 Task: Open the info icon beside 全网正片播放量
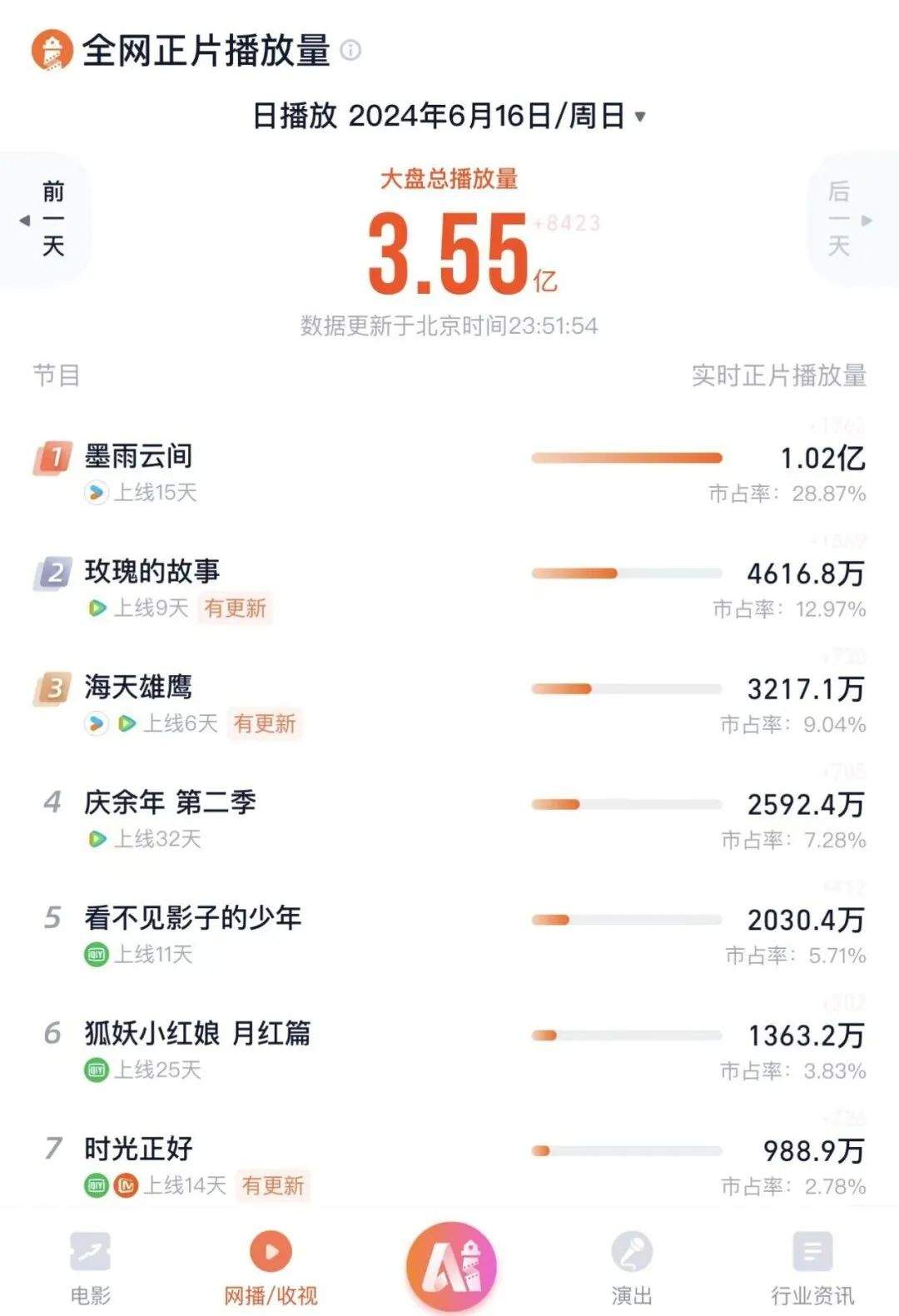click(351, 50)
